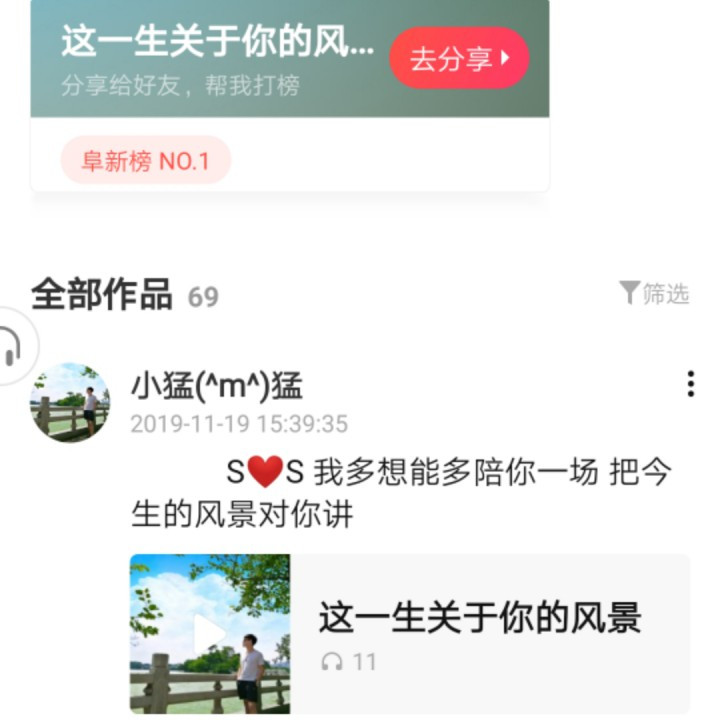Play the song 这一生关于你的风景
This screenshot has height=720, width=720.
point(210,634)
